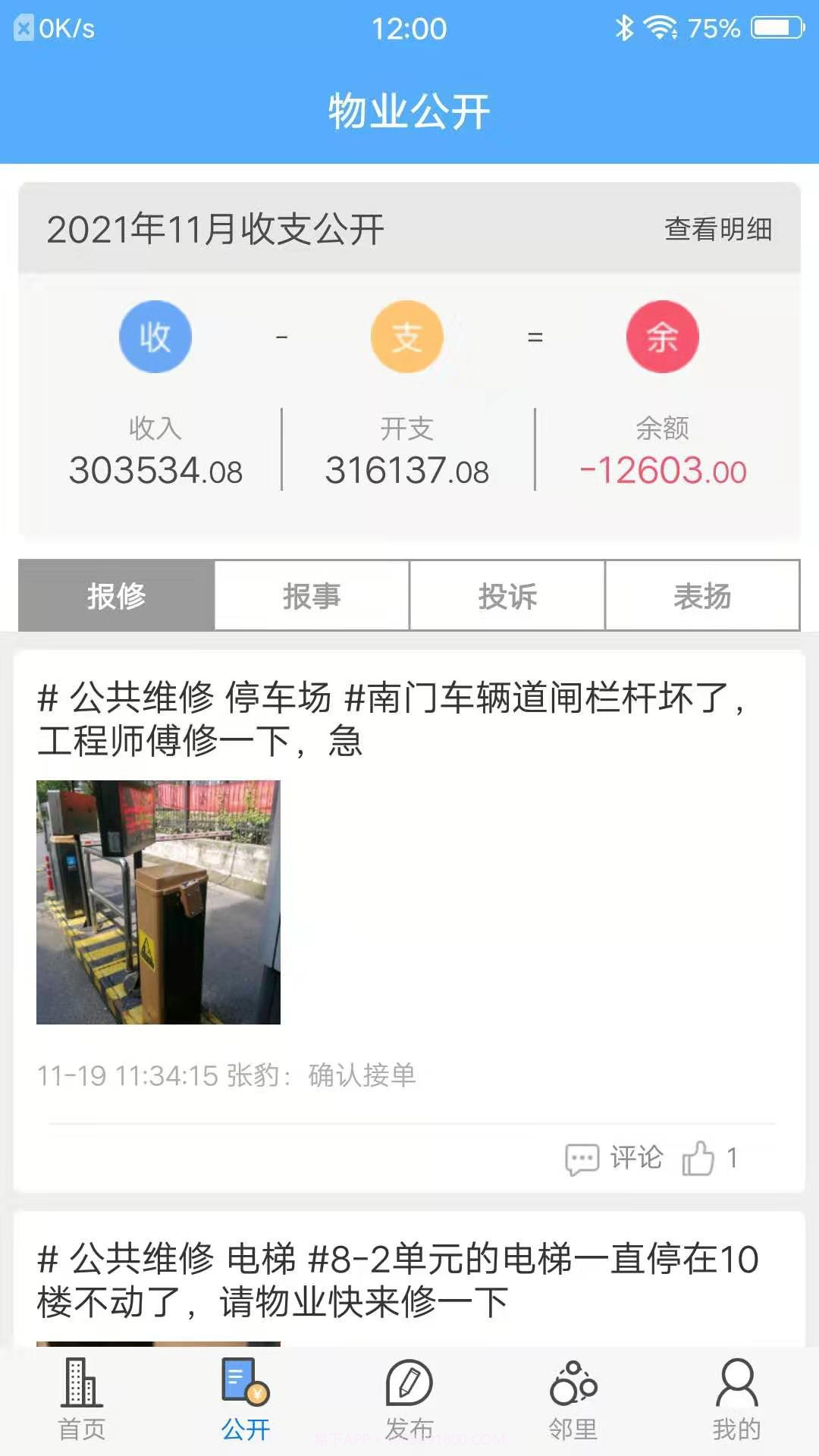Screen dimensions: 819x1456
Task: Tap the thumbs-up like icon
Action: pyautogui.click(x=701, y=1158)
